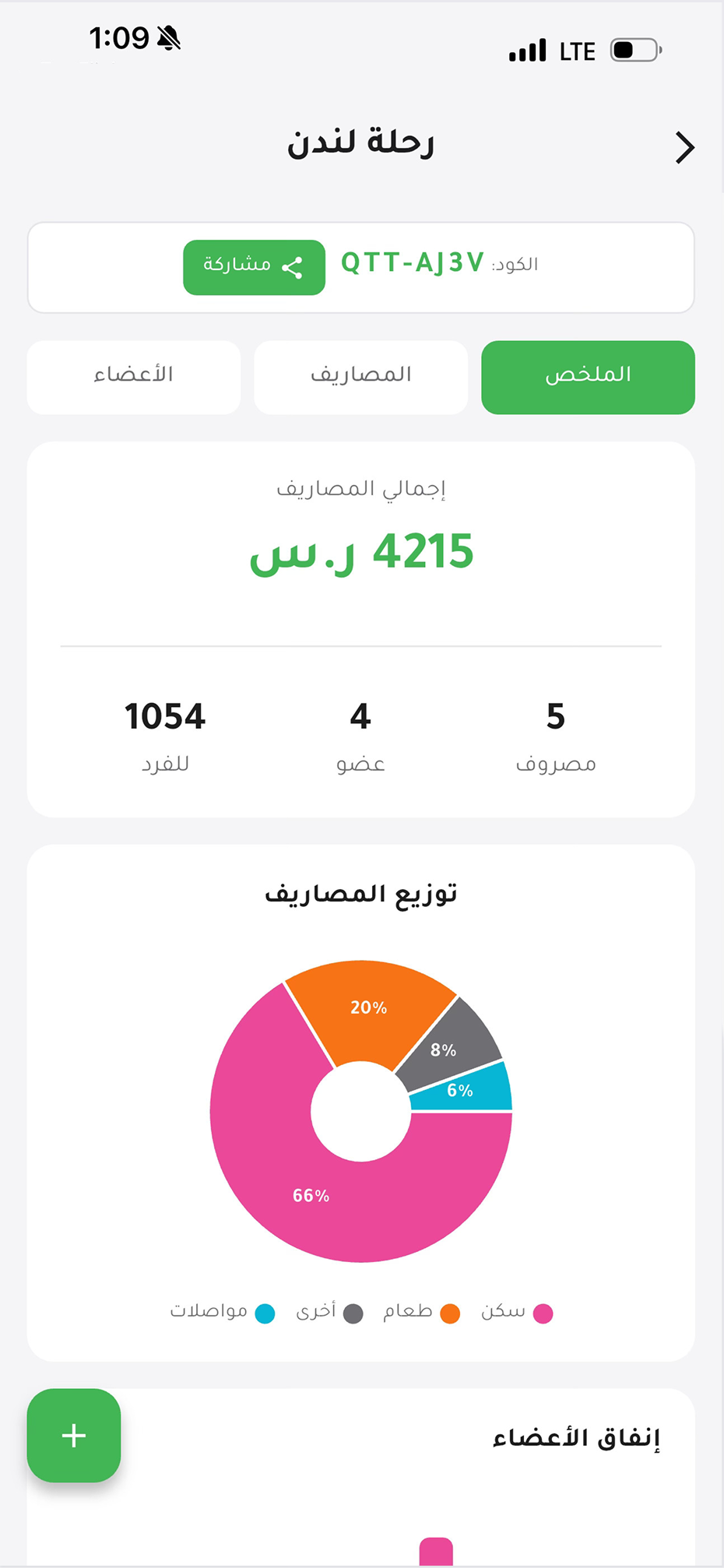Image resolution: width=724 pixels, height=1568 pixels.
Task: Select the gray أخرى legend dot
Action: 353,1313
